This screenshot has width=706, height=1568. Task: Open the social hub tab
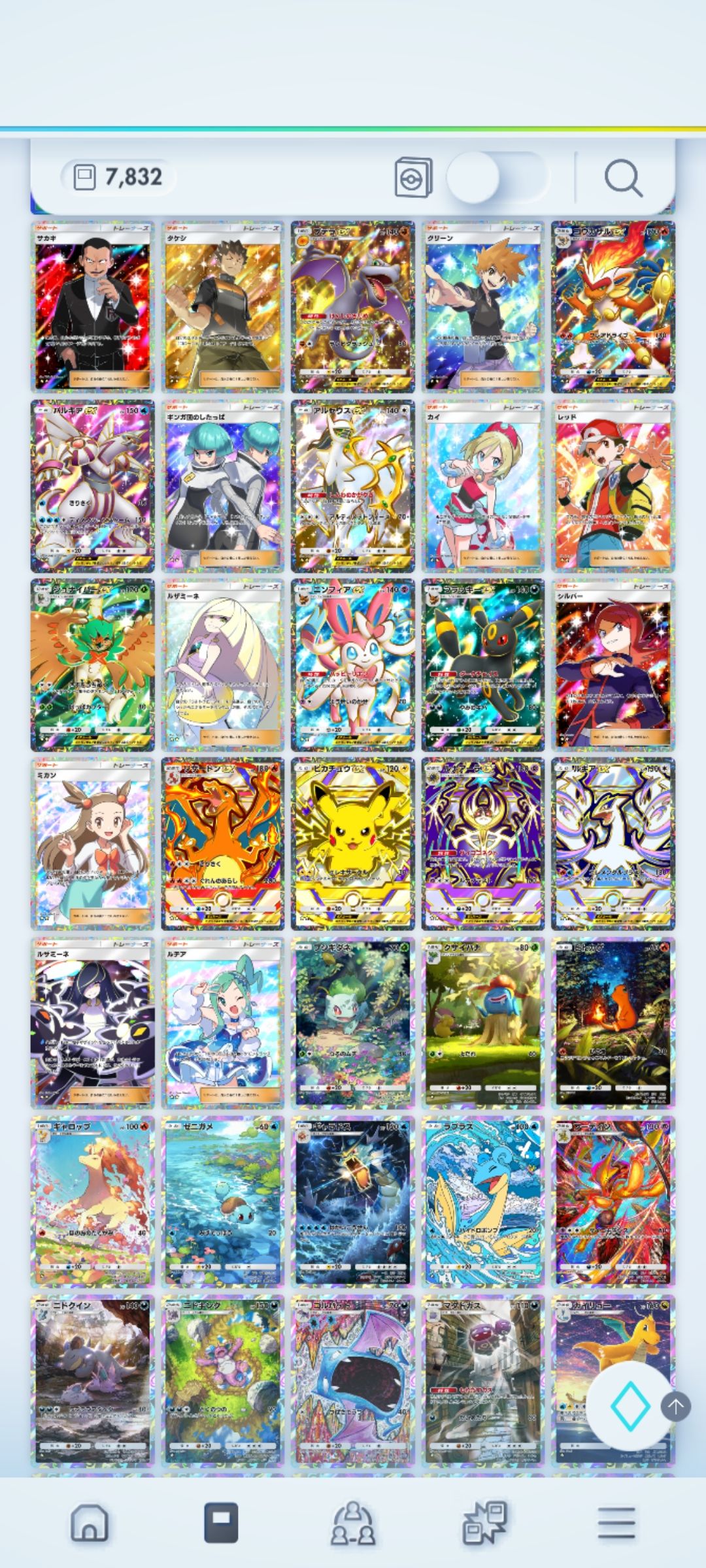[x=353, y=1523]
